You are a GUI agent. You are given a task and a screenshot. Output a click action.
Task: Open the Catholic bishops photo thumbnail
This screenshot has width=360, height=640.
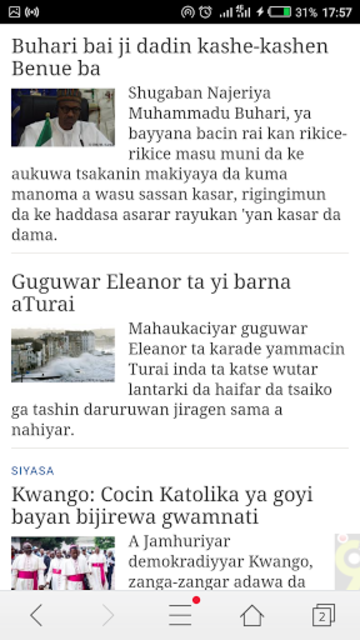tap(63, 563)
